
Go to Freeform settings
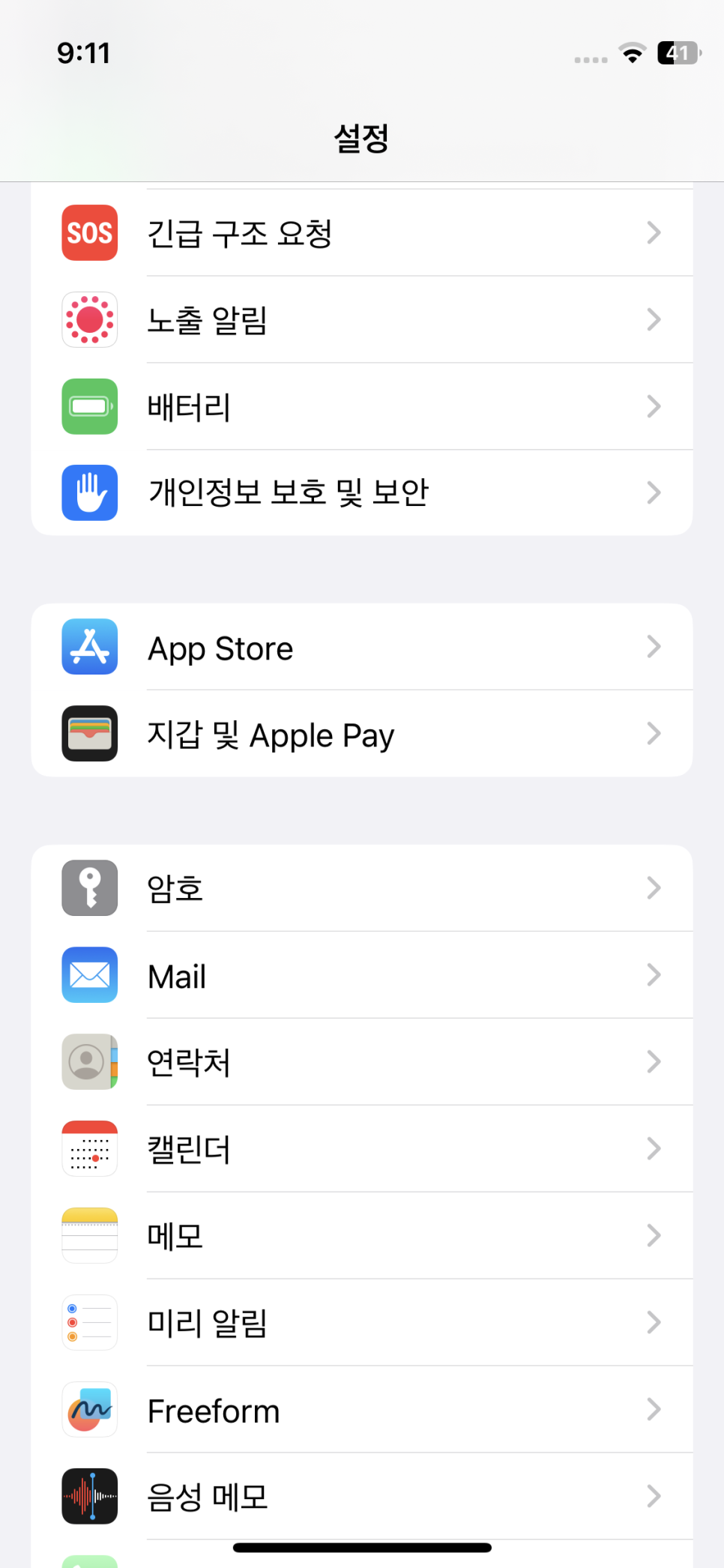(x=362, y=1410)
